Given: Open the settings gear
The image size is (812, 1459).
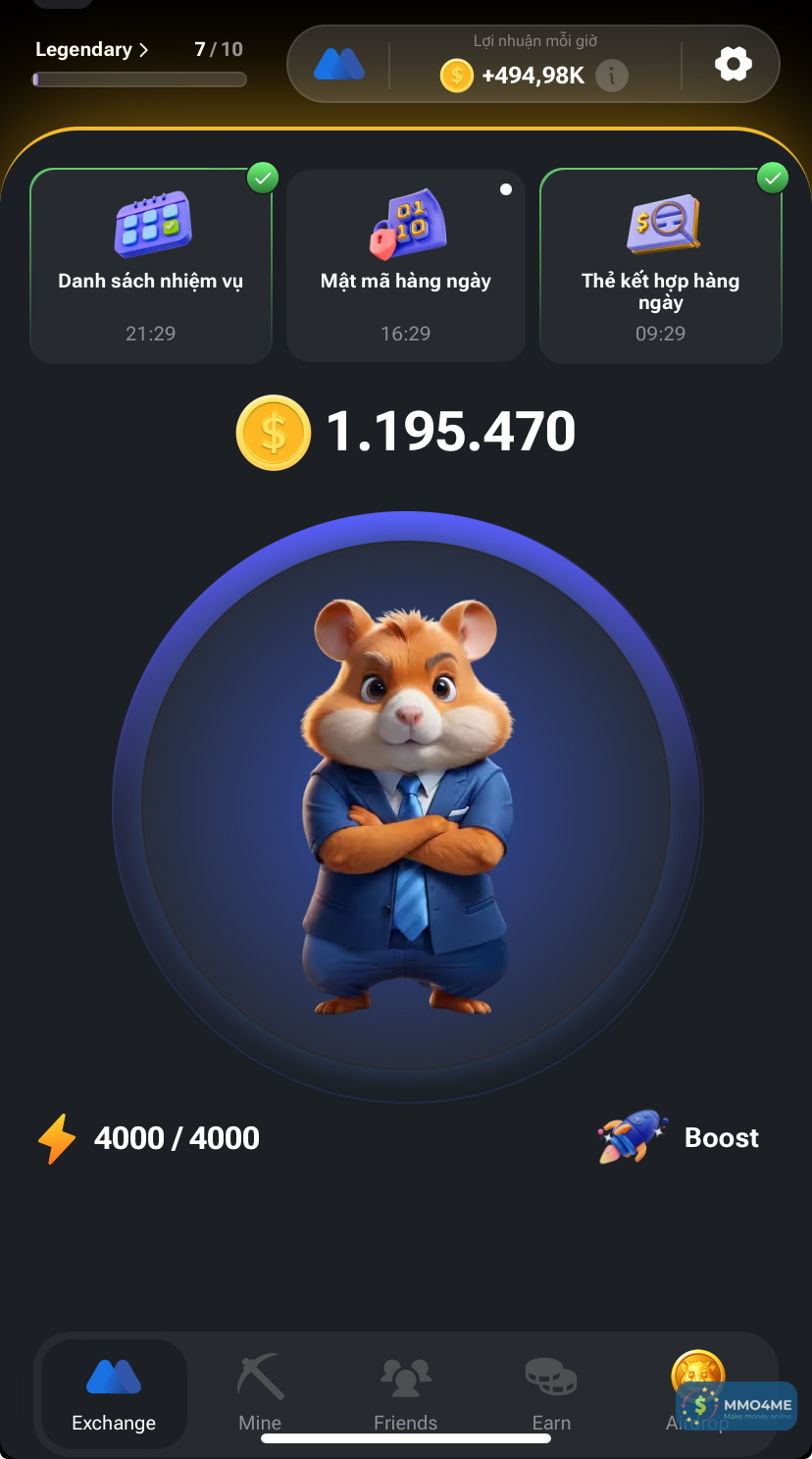Looking at the screenshot, I should pyautogui.click(x=733, y=65).
